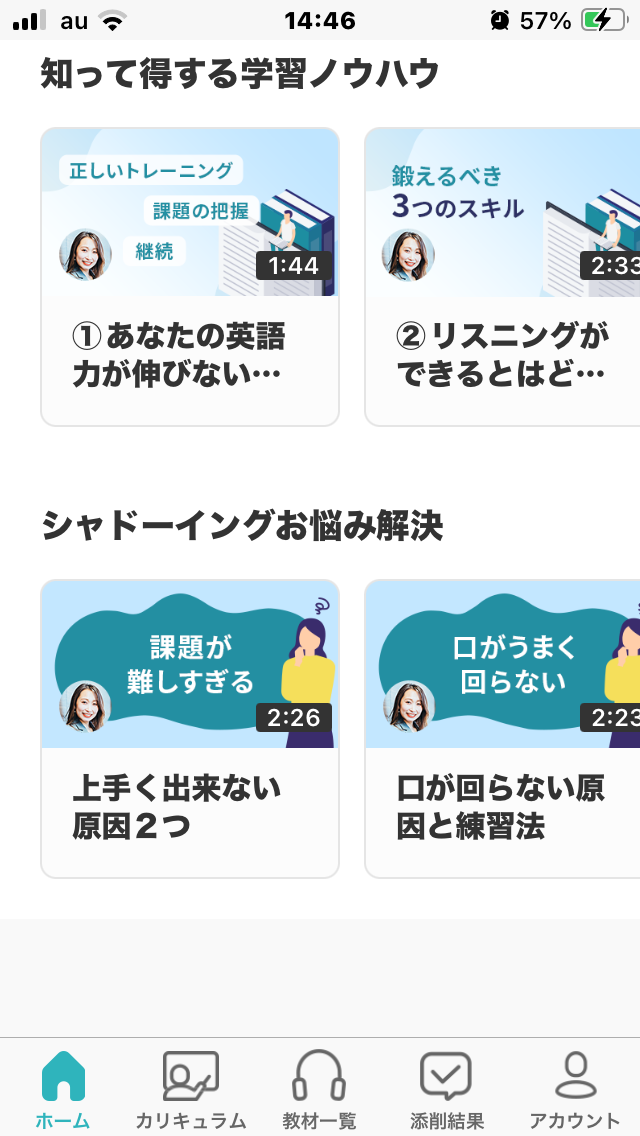Open the video 口が回らない原因と練習法

pyautogui.click(x=502, y=729)
